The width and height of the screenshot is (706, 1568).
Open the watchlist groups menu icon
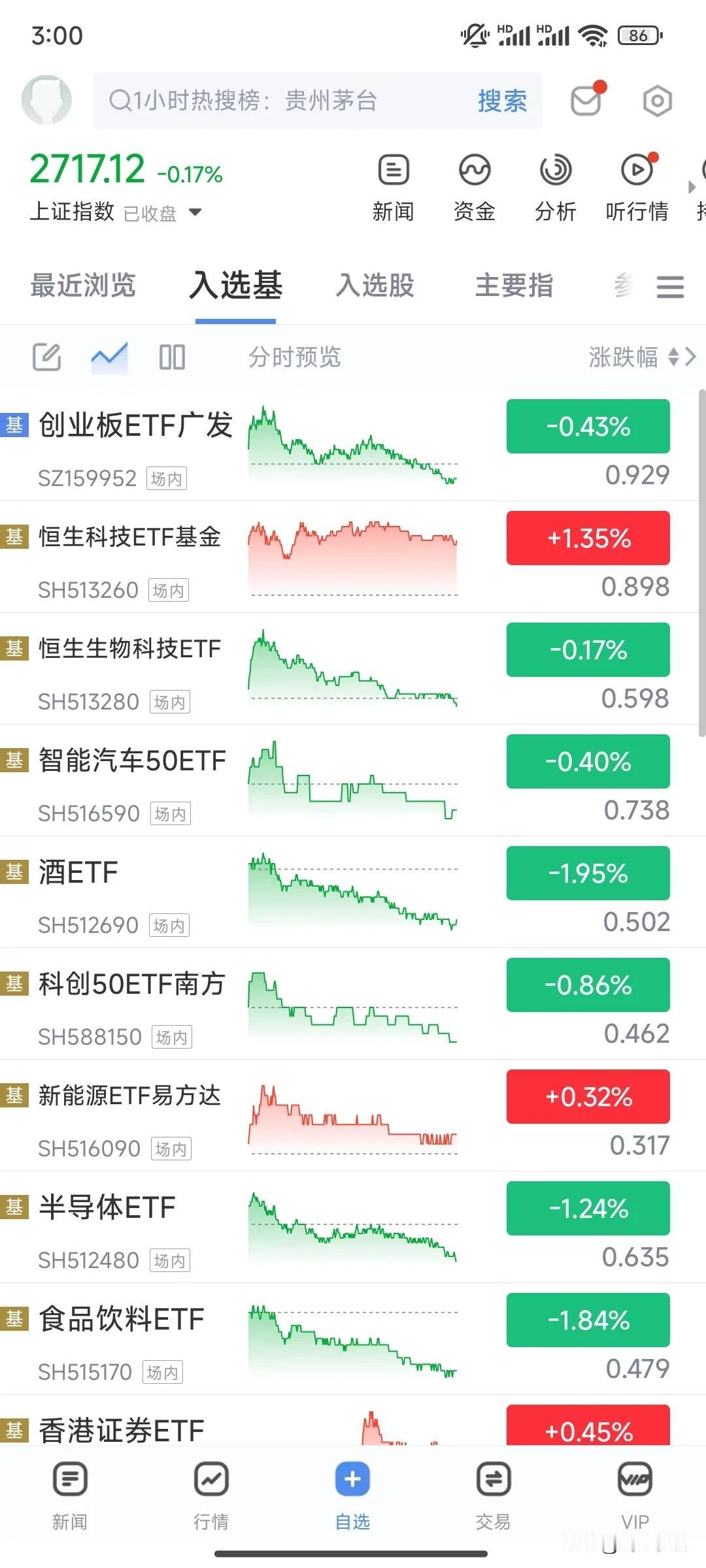[x=670, y=286]
